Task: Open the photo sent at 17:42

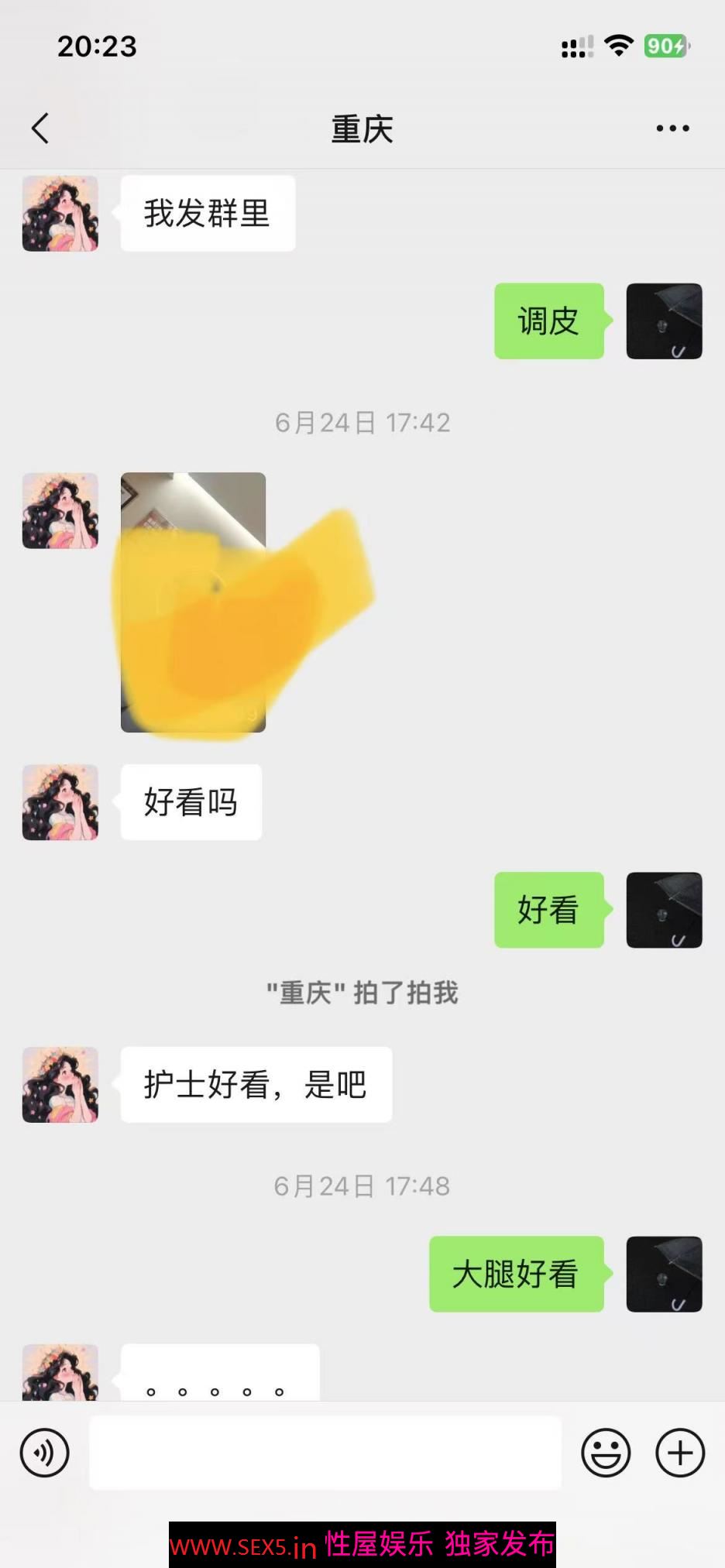Action: [x=194, y=602]
